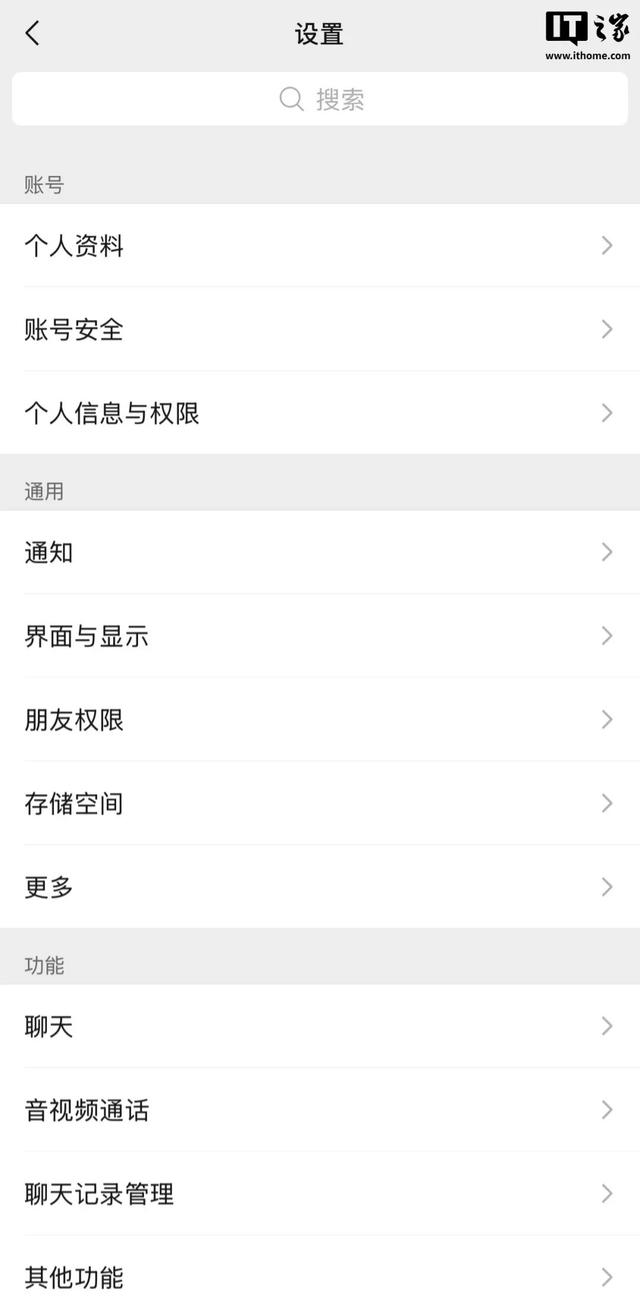Open 其他功能 settings

point(320,1277)
